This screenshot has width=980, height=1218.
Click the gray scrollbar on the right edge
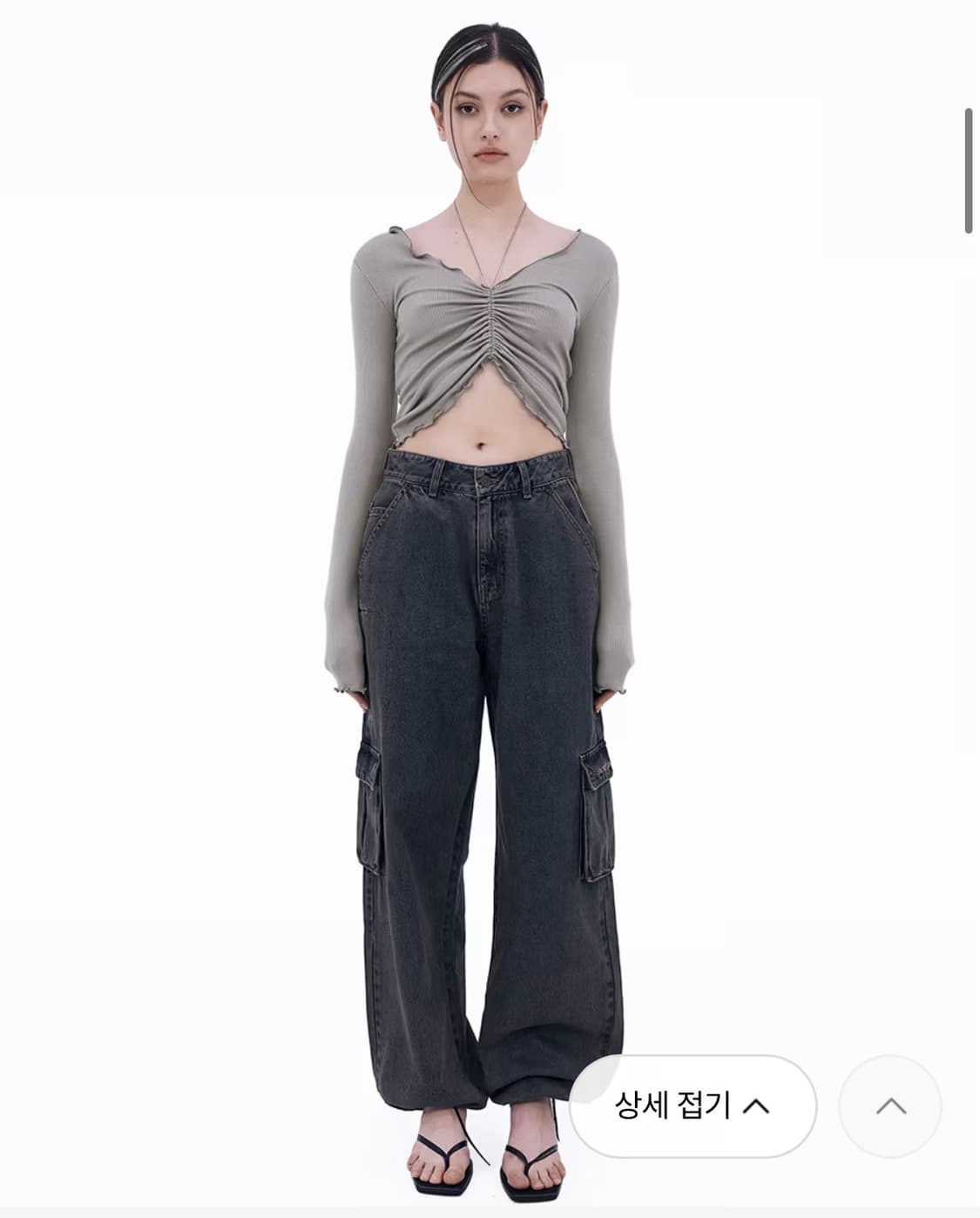967,166
